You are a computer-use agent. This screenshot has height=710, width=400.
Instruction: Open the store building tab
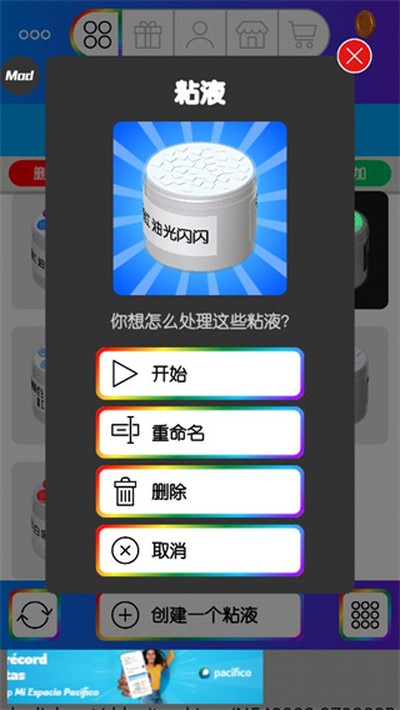[252, 34]
